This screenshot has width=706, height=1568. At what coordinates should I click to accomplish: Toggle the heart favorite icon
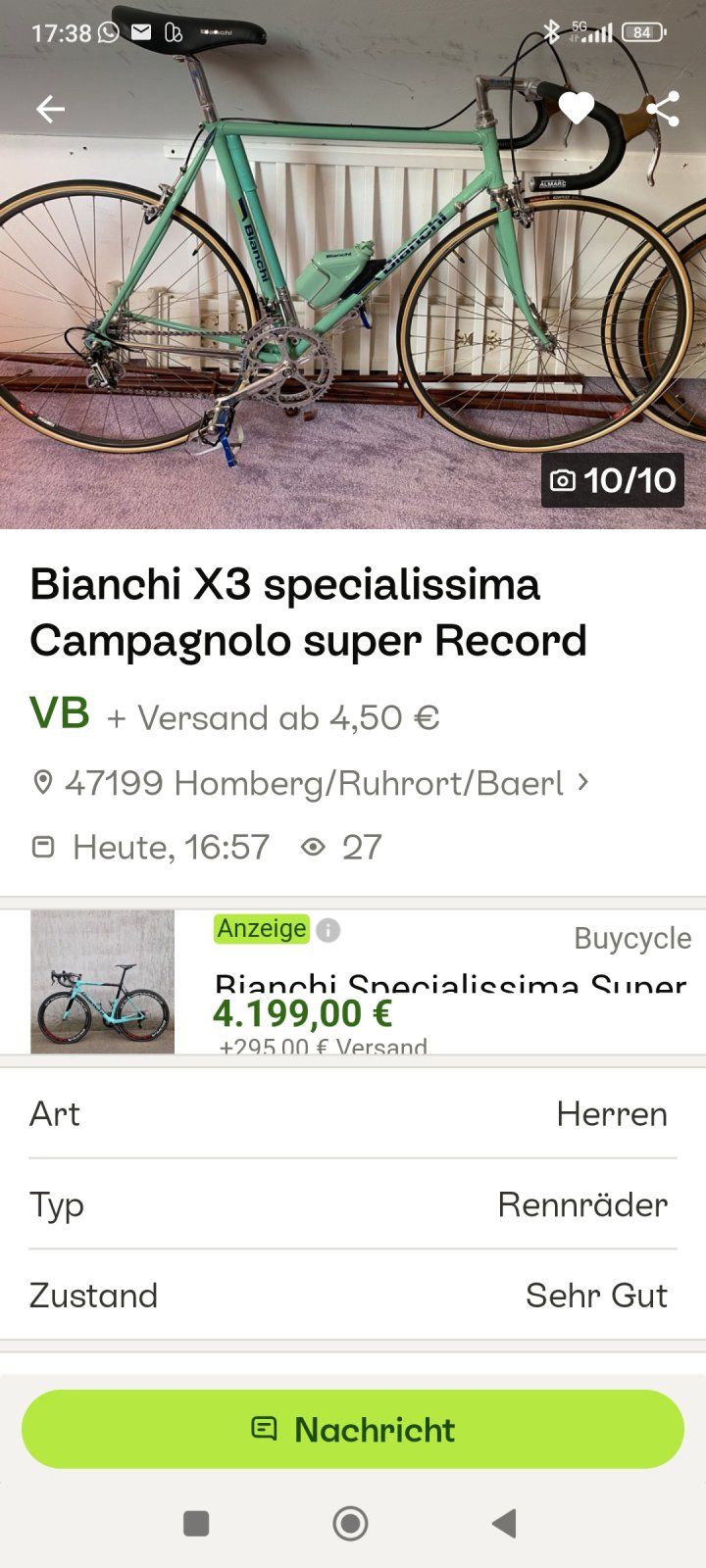click(x=577, y=108)
